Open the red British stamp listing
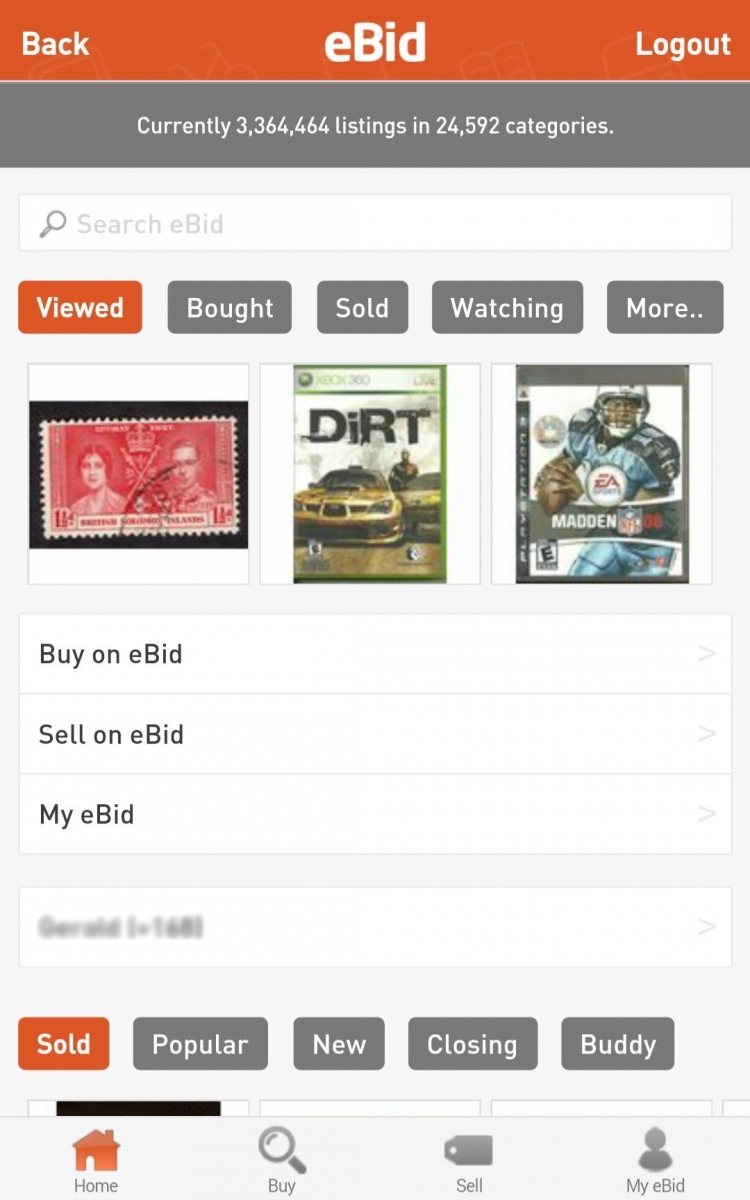Screen dimensions: 750x1200 (x=137, y=473)
